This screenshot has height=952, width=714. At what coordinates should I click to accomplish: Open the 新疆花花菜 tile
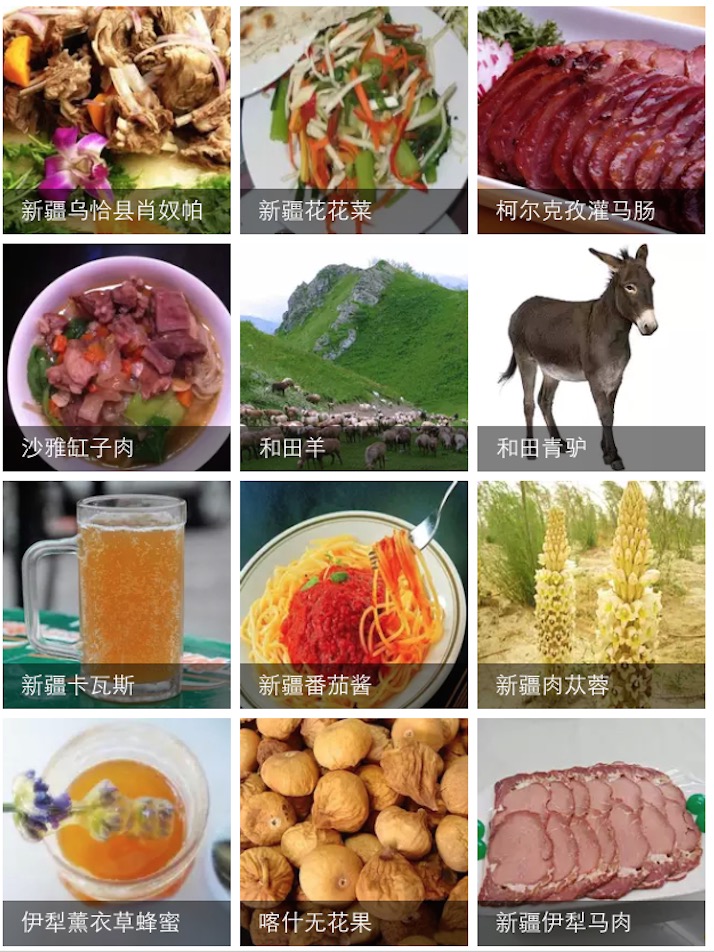[354, 120]
